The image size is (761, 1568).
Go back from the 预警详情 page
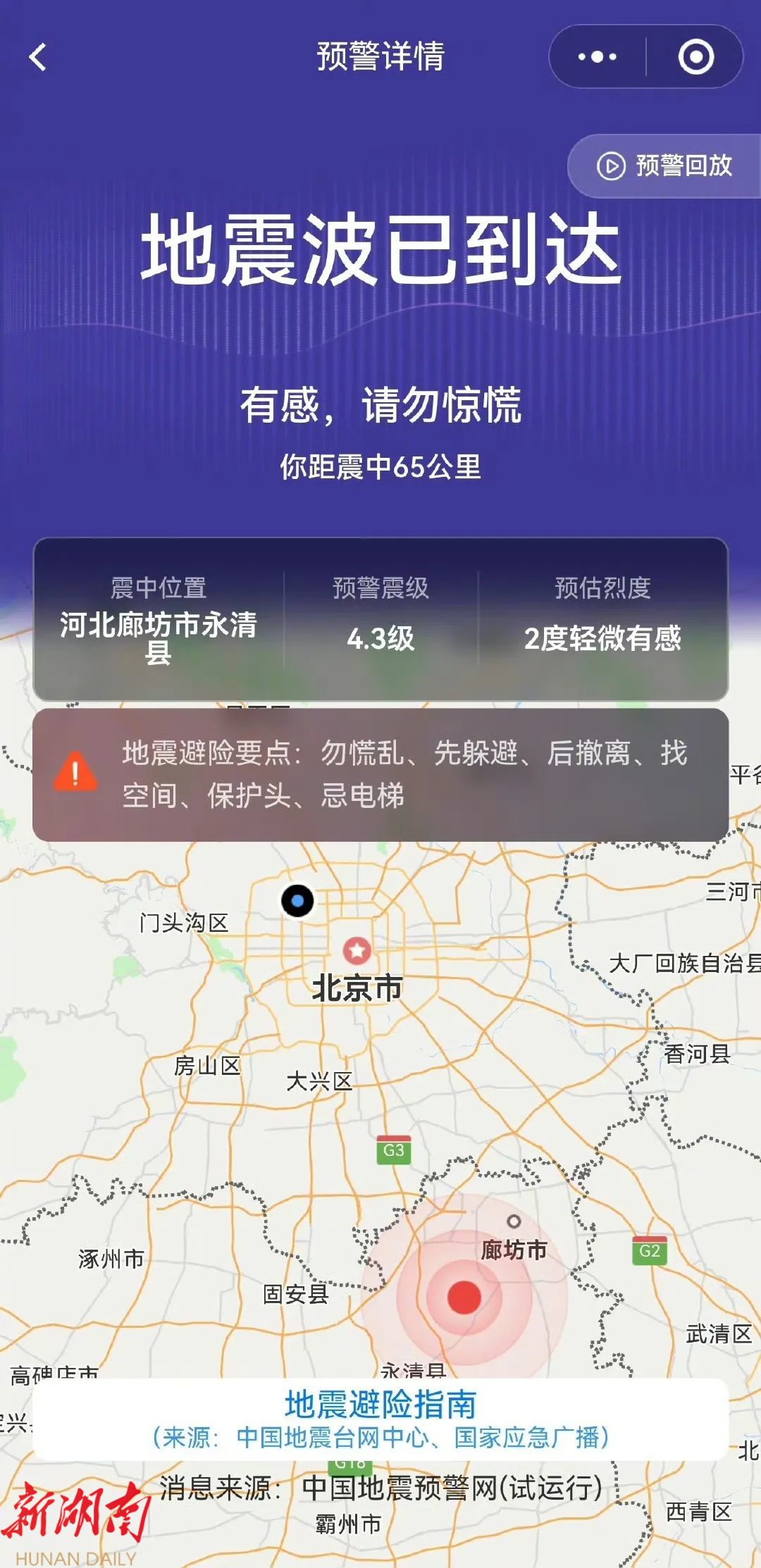[x=38, y=57]
